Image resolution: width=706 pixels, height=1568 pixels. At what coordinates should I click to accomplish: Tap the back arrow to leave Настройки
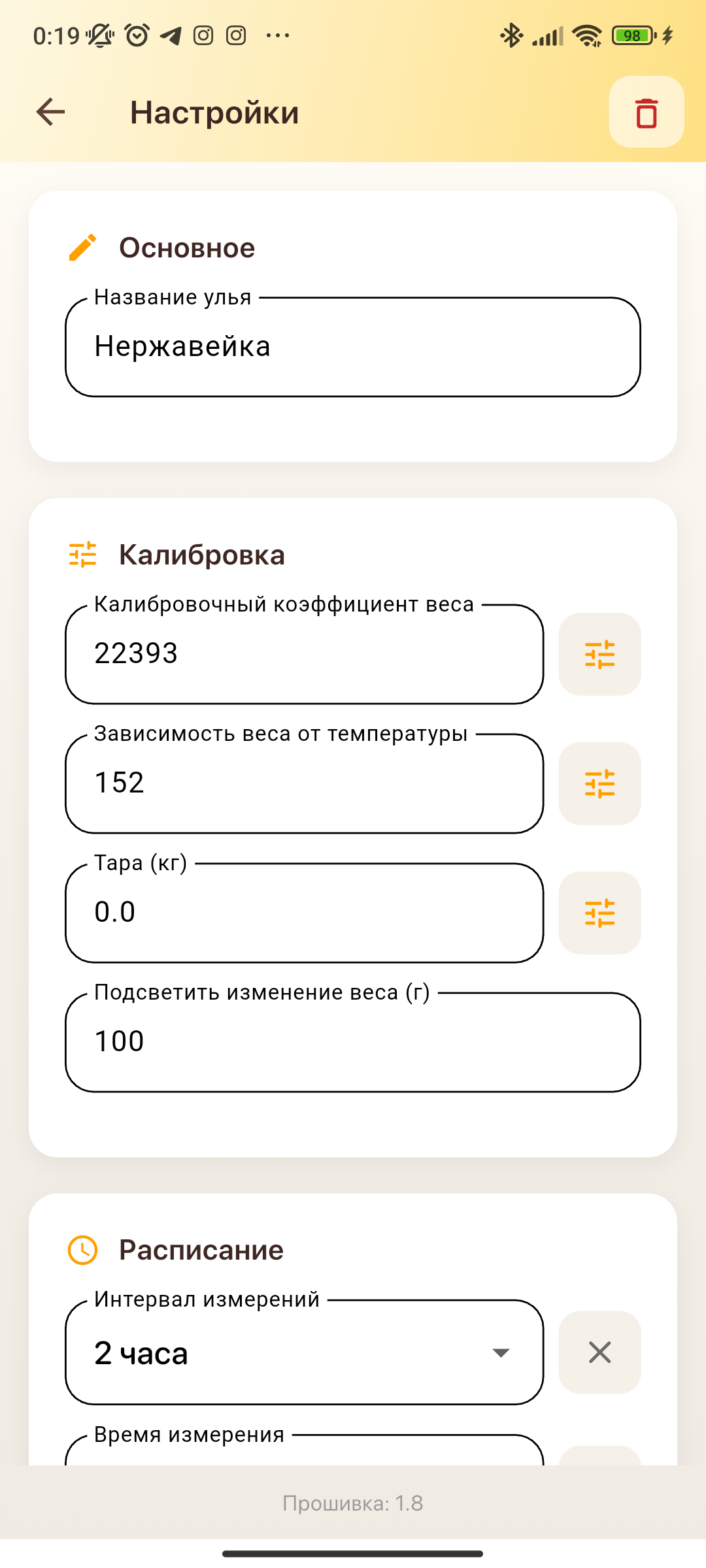[x=50, y=112]
